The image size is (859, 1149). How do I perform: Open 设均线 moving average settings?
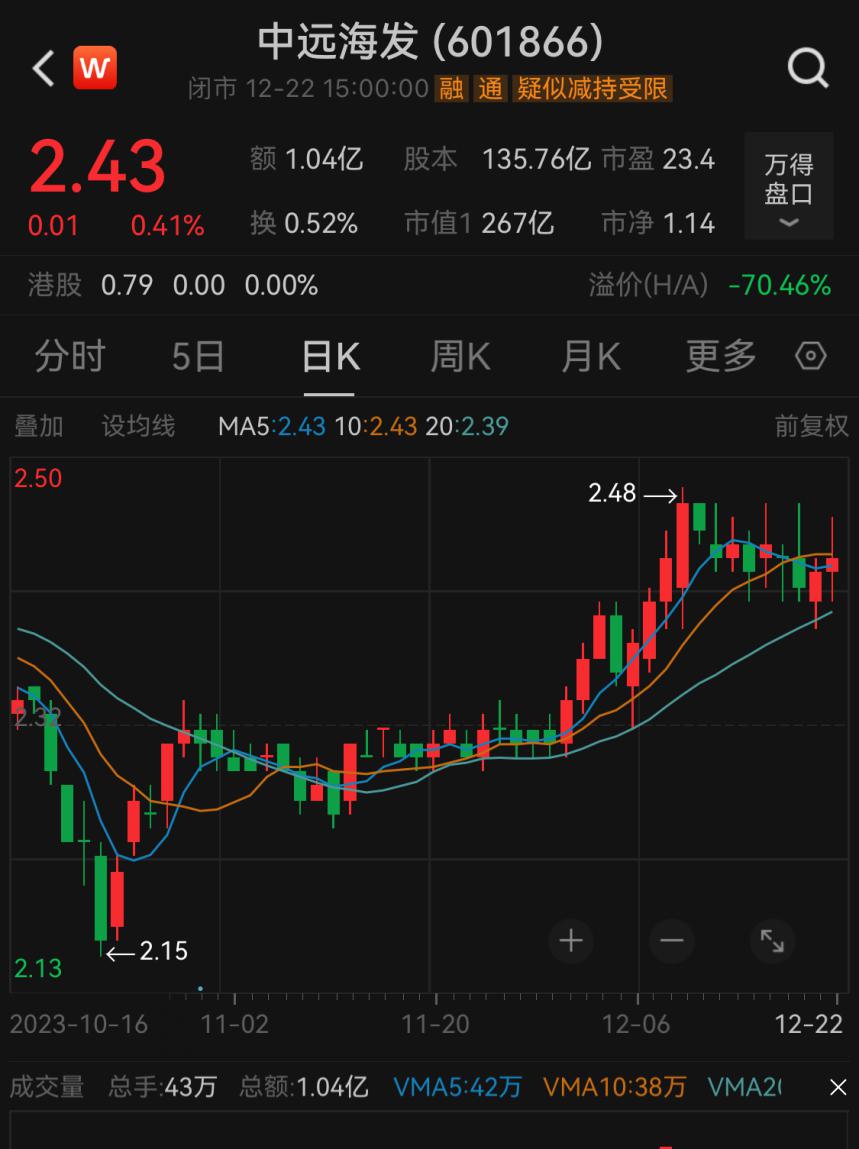click(x=138, y=426)
